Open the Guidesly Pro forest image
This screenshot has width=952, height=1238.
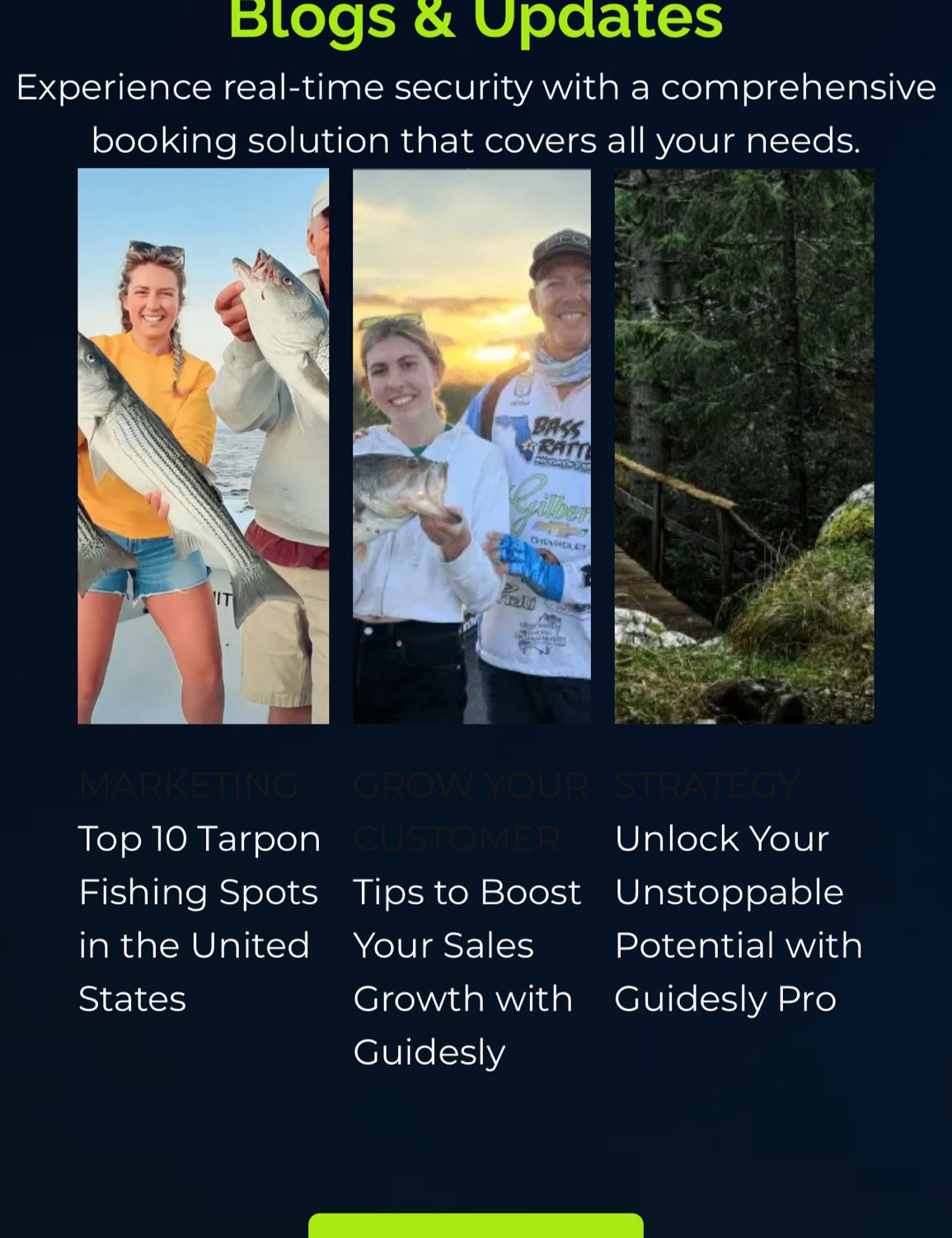pyautogui.click(x=743, y=446)
